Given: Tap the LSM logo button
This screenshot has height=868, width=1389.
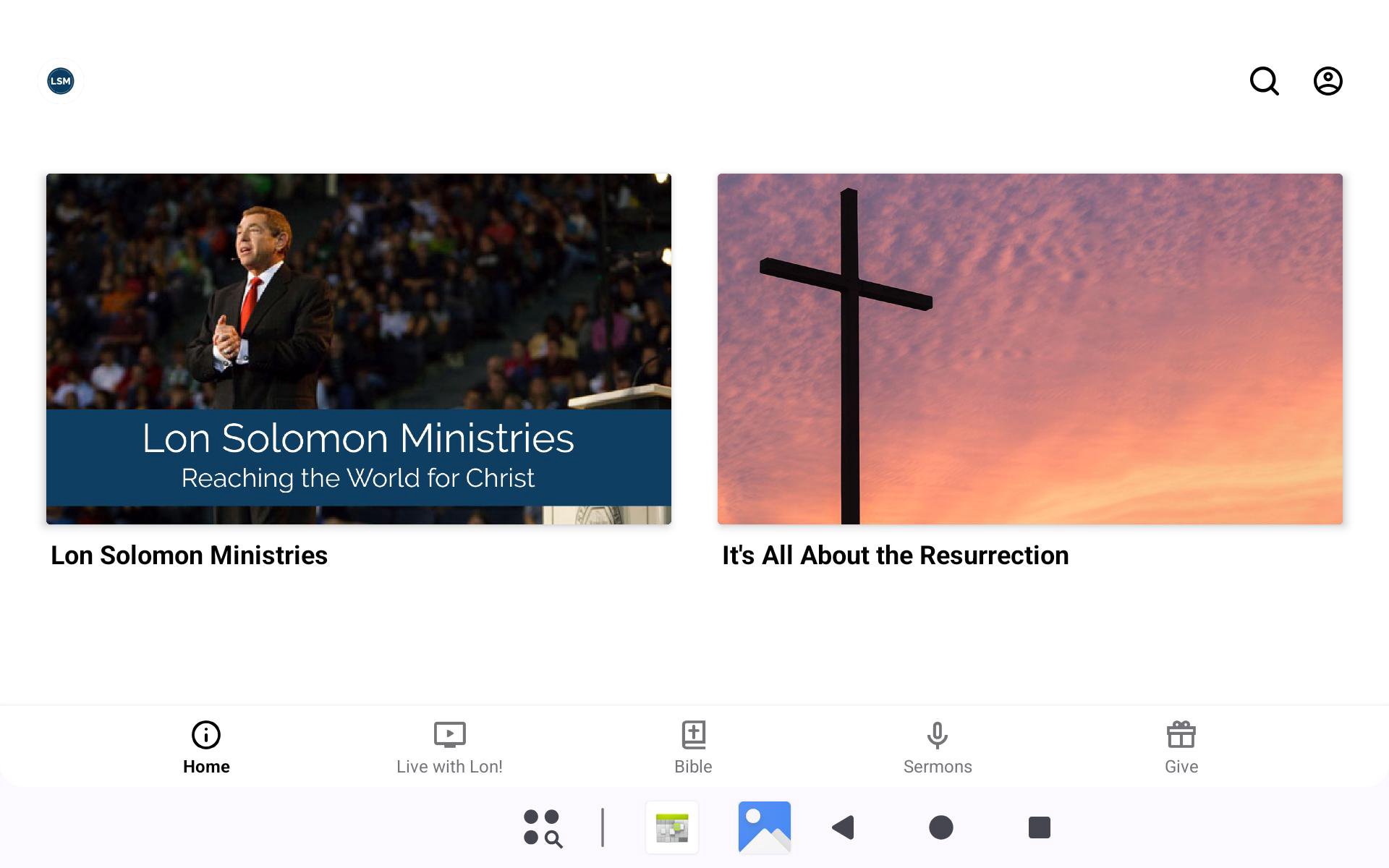Looking at the screenshot, I should [x=61, y=81].
